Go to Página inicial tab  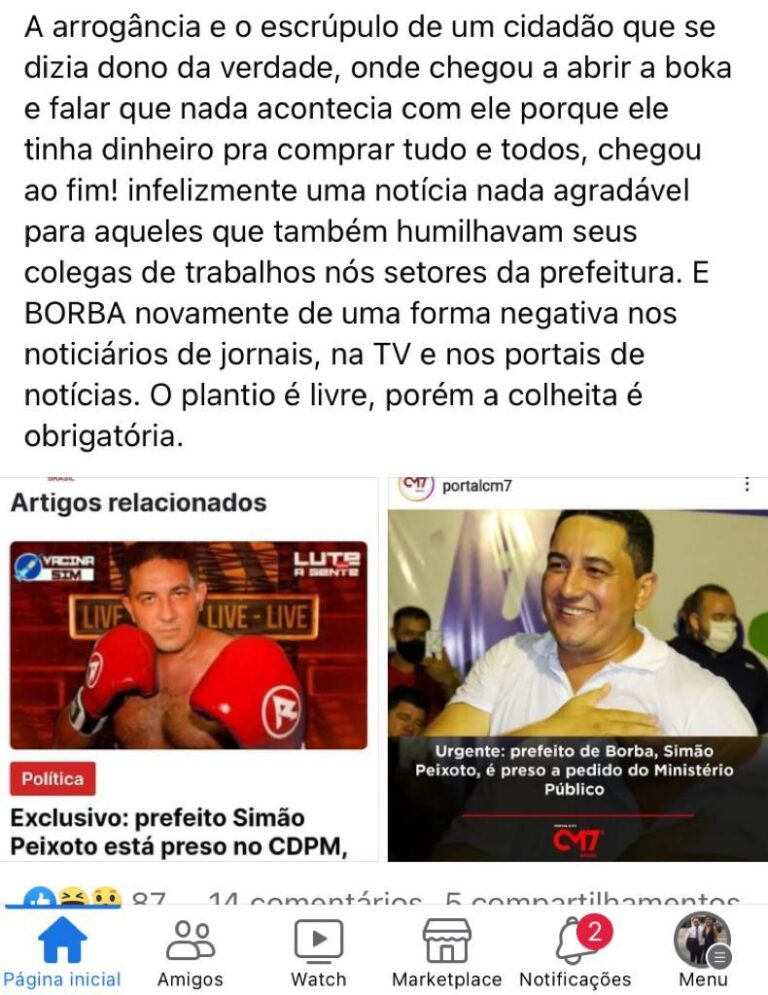point(62,953)
